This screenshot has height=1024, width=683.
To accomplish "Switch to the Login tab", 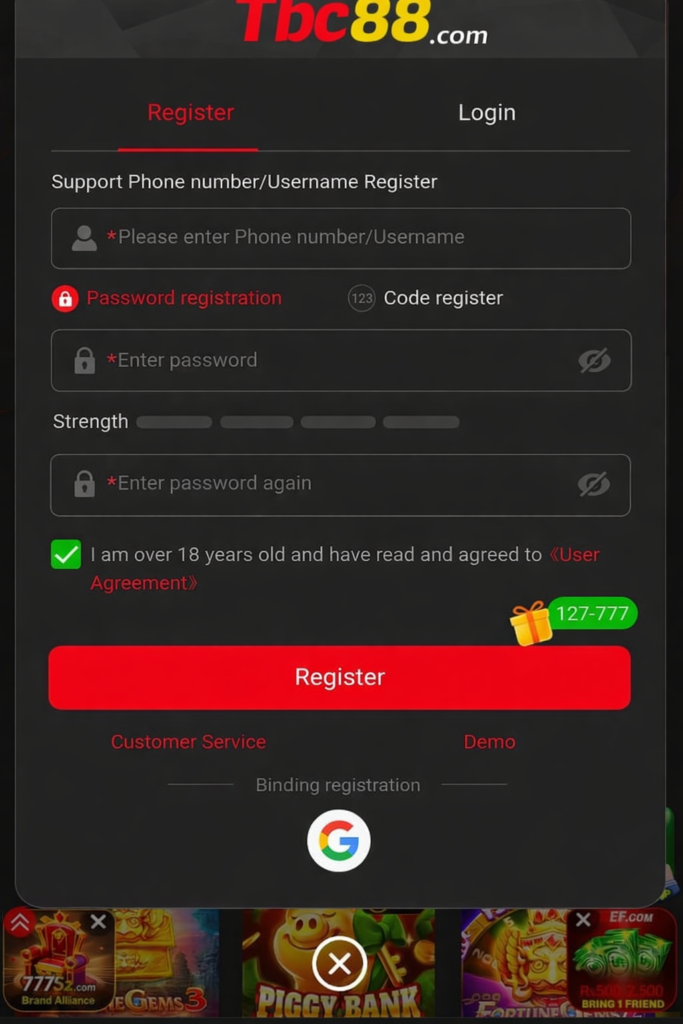I will point(486,113).
